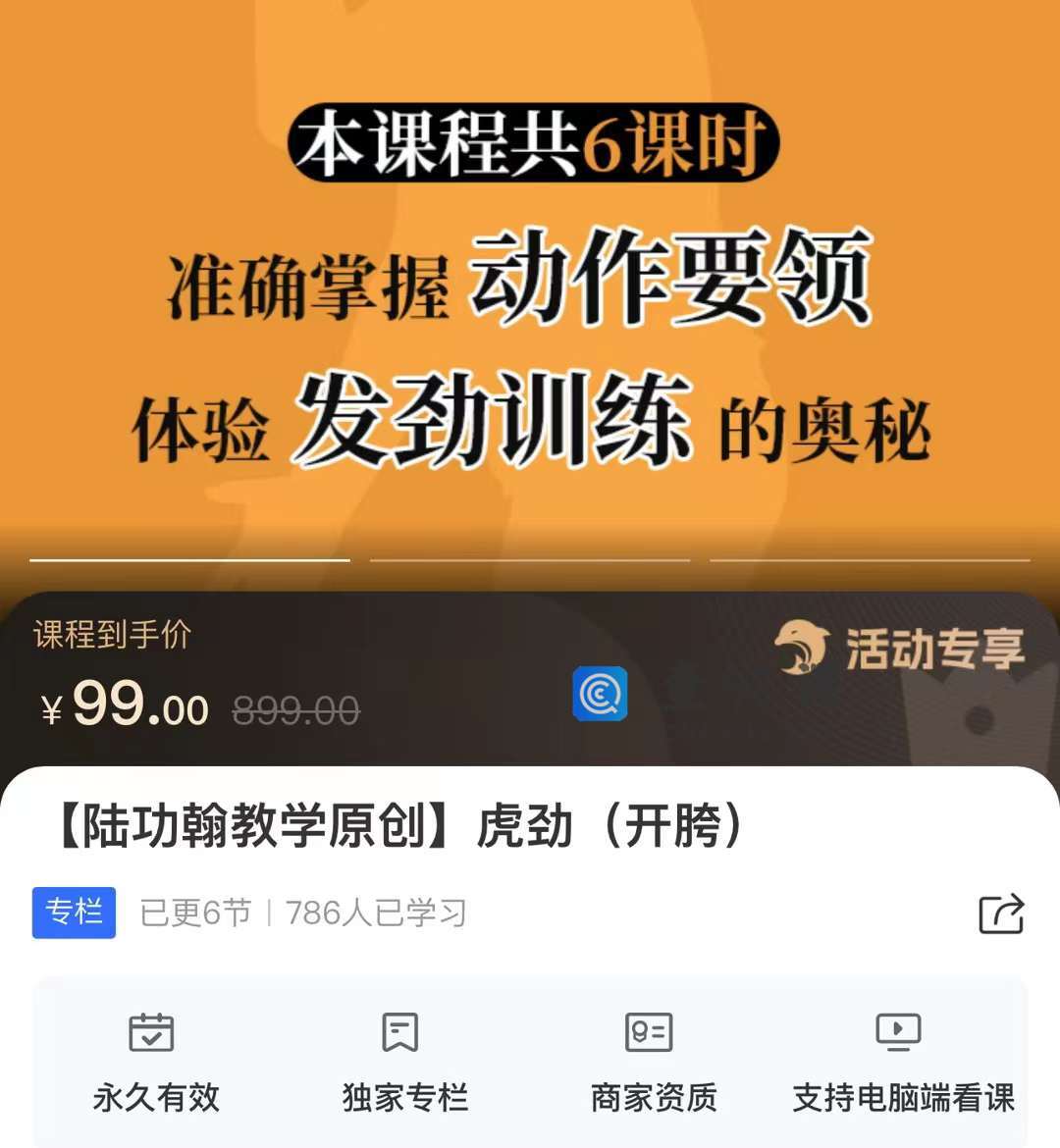The height and width of the screenshot is (1148, 1060).
Task: Open the course banner image
Action: pyautogui.click(x=530, y=294)
